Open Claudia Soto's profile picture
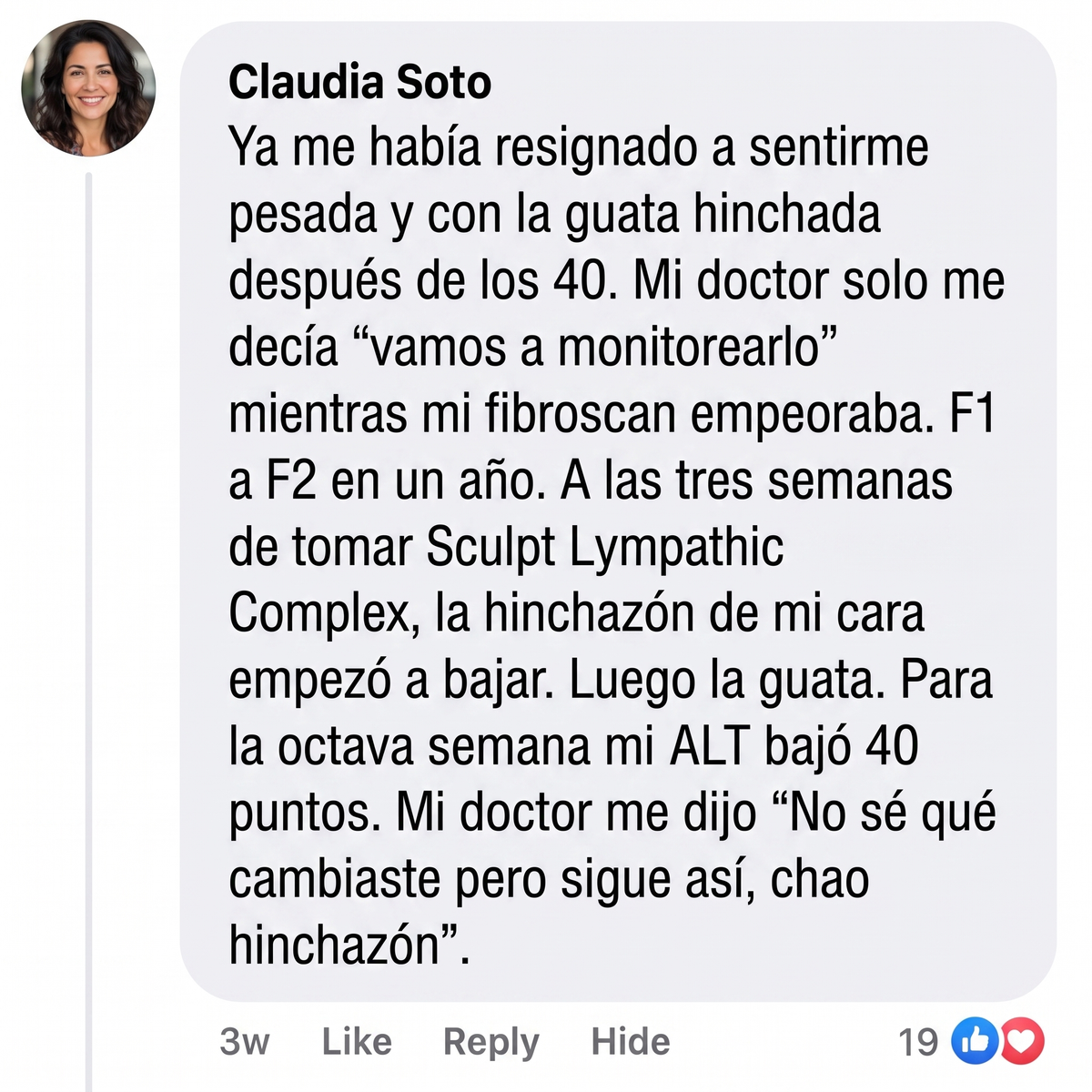 click(x=88, y=87)
